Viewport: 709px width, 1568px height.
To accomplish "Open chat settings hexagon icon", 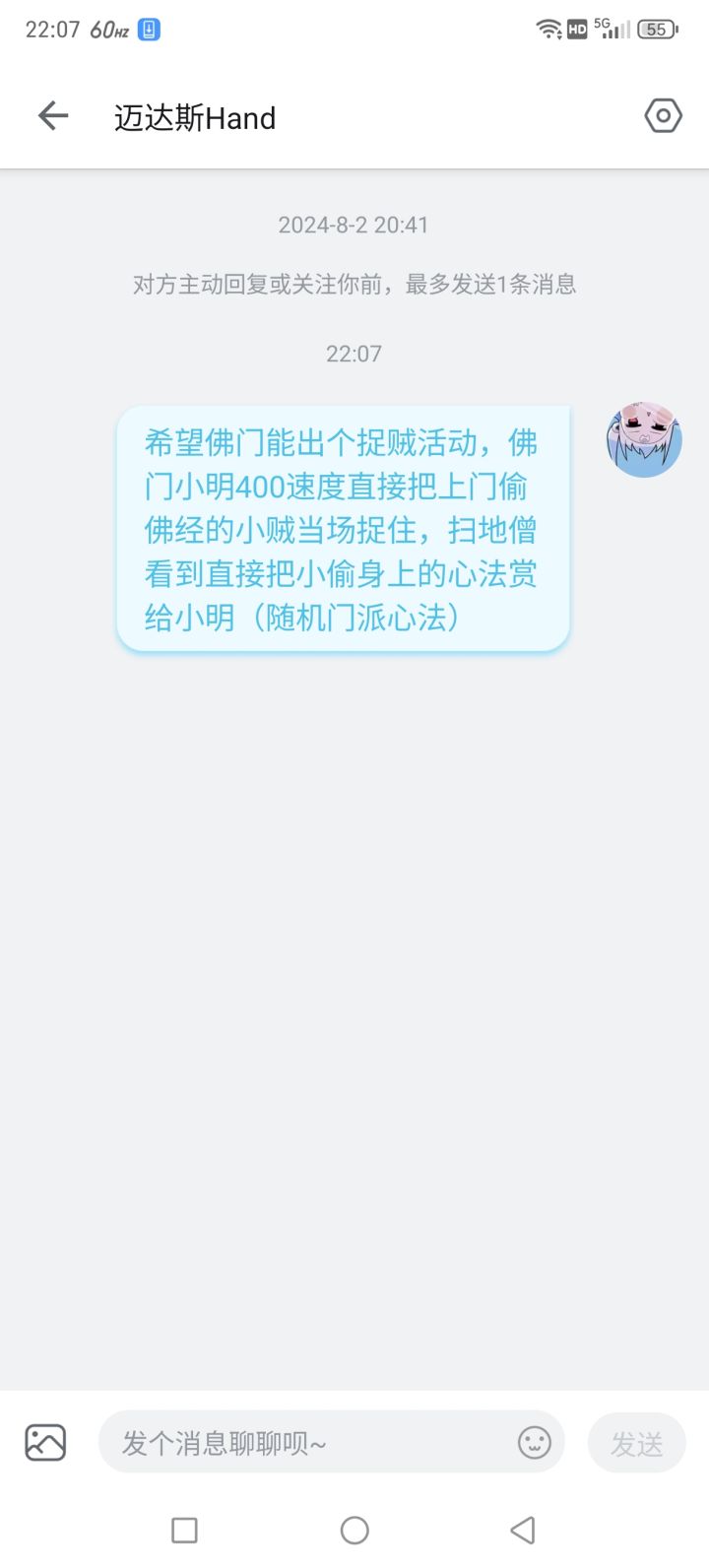I will (663, 116).
